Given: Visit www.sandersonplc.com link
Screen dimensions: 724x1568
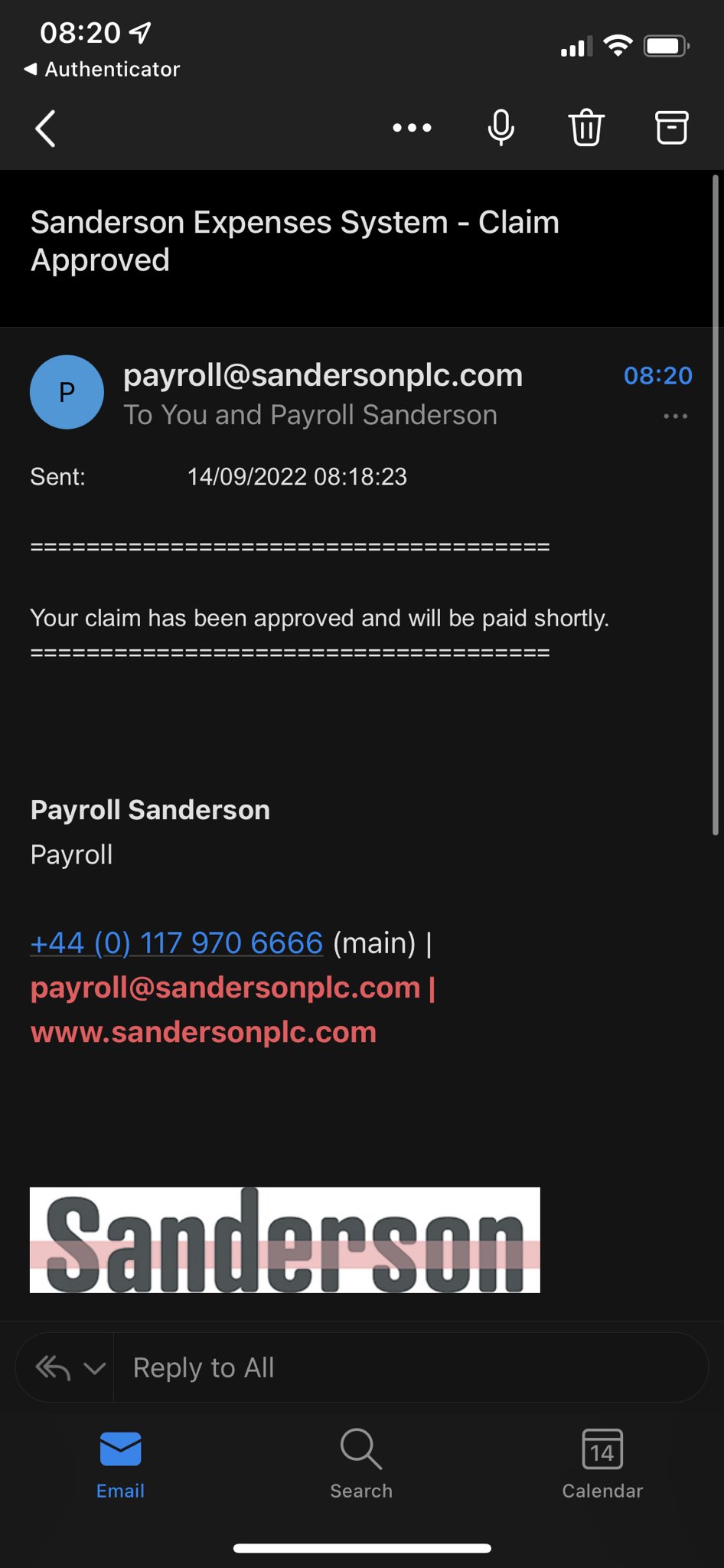Looking at the screenshot, I should point(204,1032).
